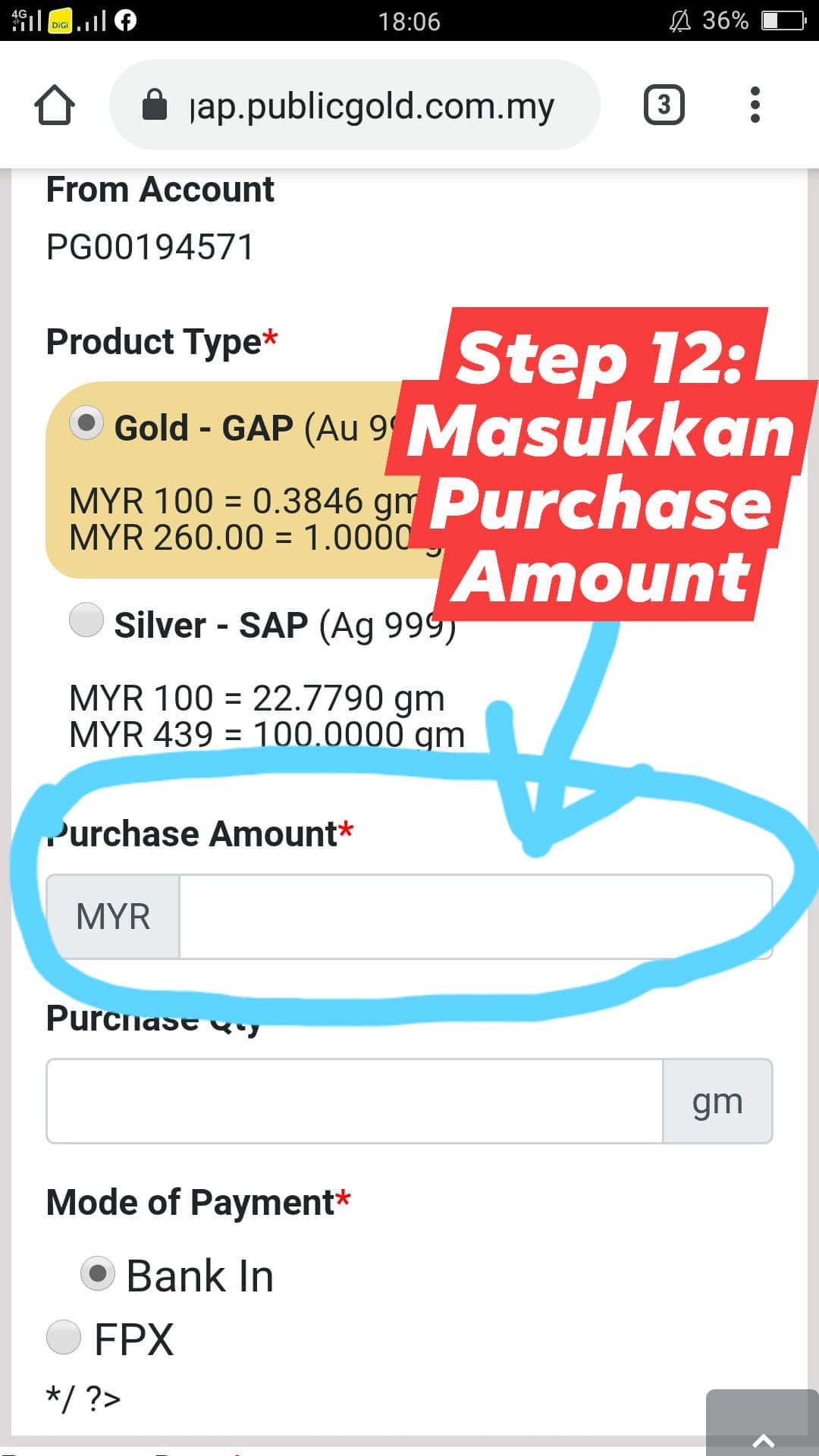Tap the clock showing 18:06

[409, 20]
